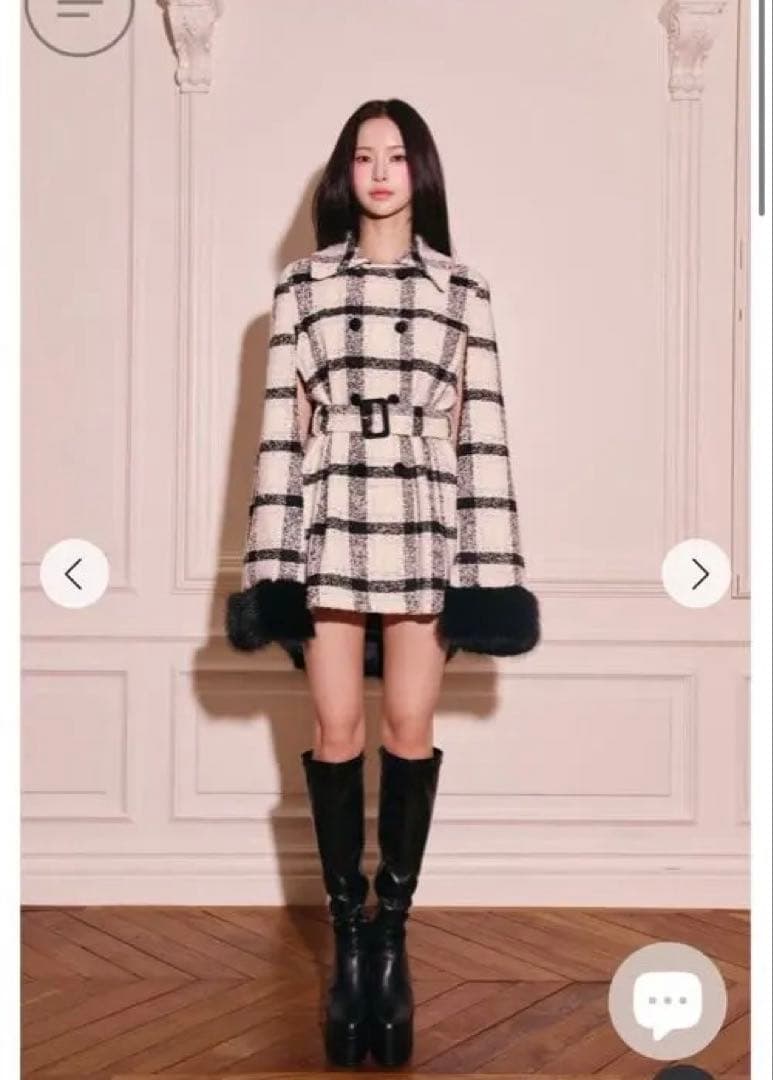Open the chat support bubble
773x1080 pixels.
[x=667, y=1001]
